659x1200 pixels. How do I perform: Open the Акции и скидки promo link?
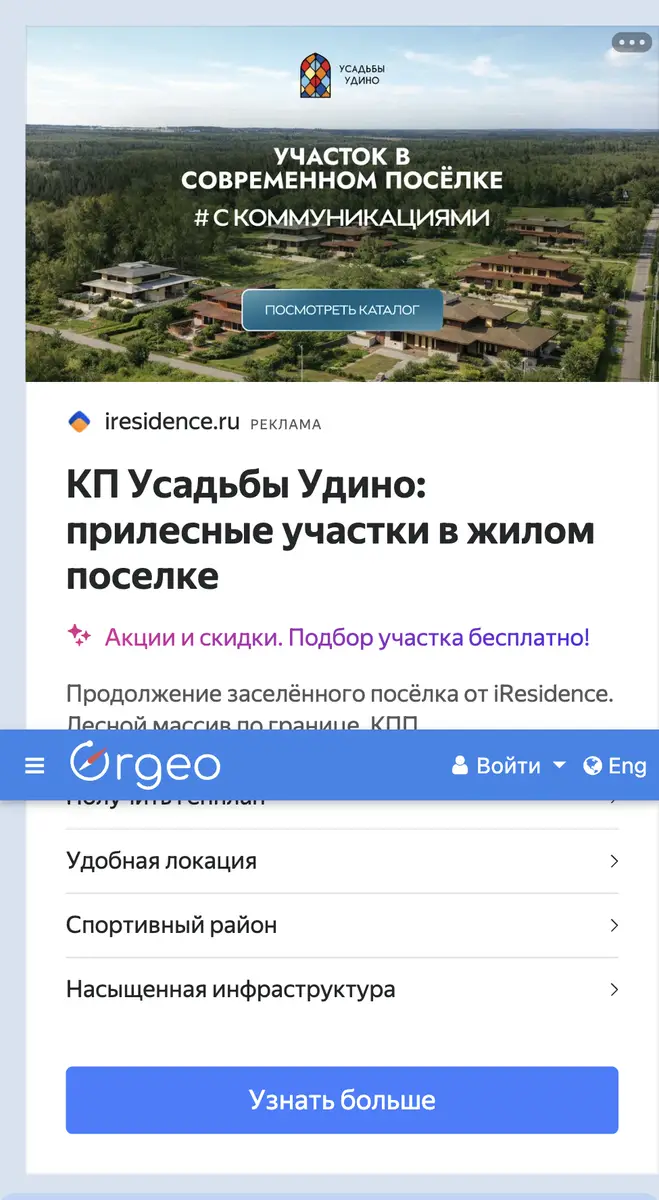point(347,637)
